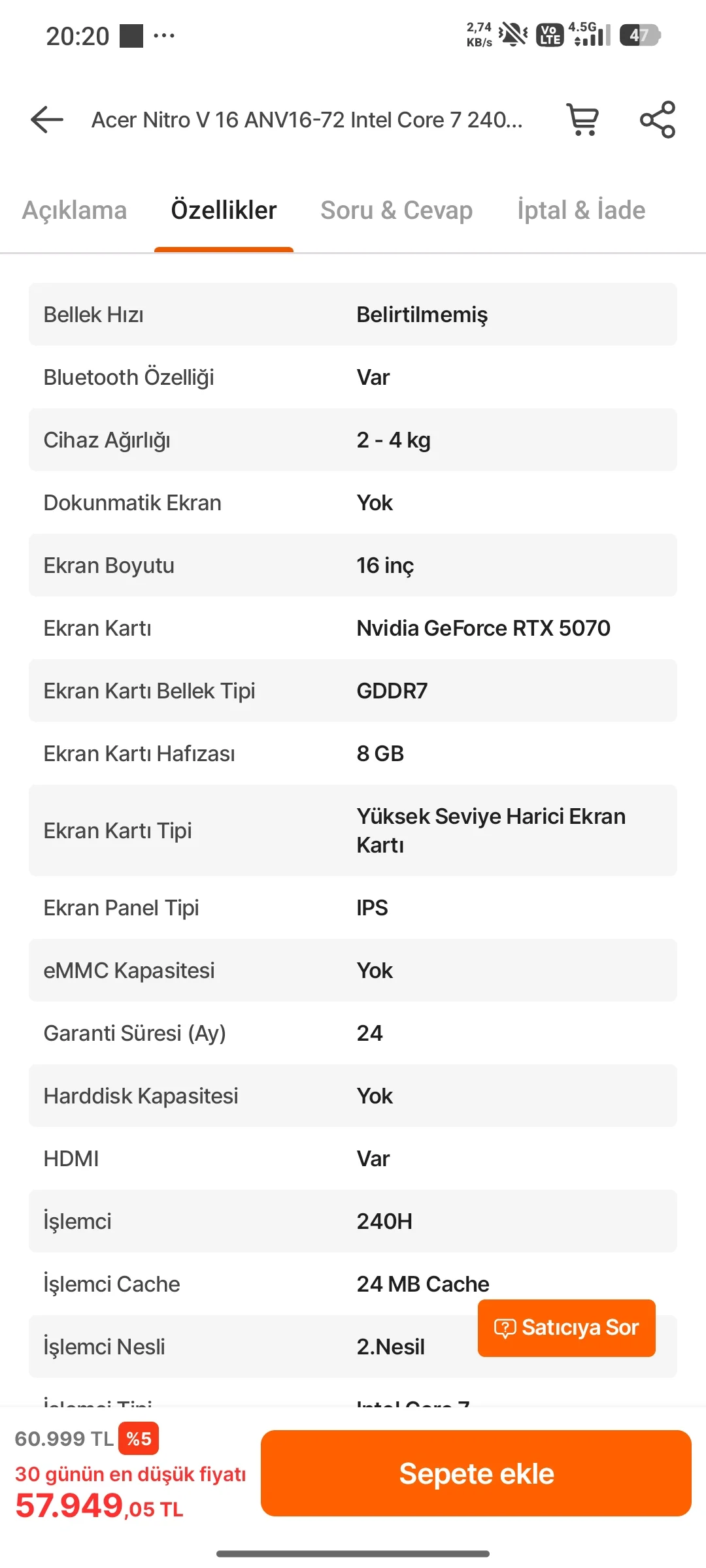Image resolution: width=706 pixels, height=1568 pixels.
Task: Go back using the arrow icon
Action: click(47, 120)
